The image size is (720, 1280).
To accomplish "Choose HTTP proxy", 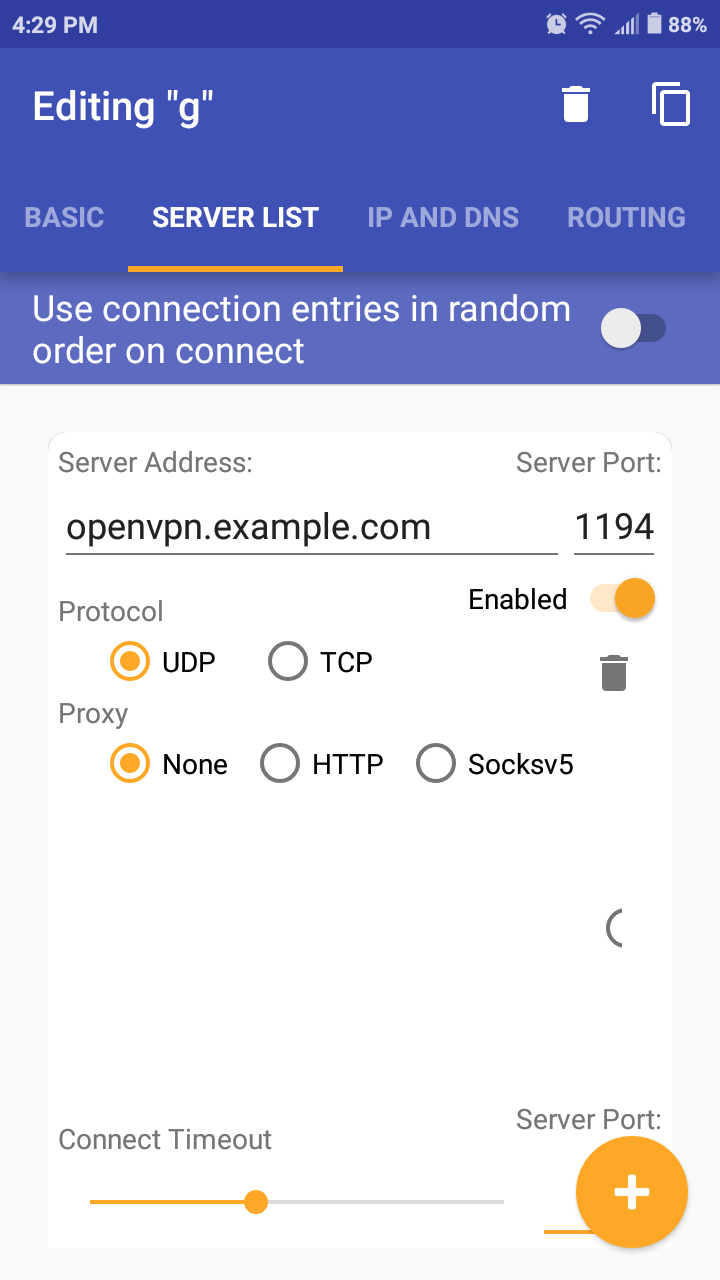I will [321, 764].
